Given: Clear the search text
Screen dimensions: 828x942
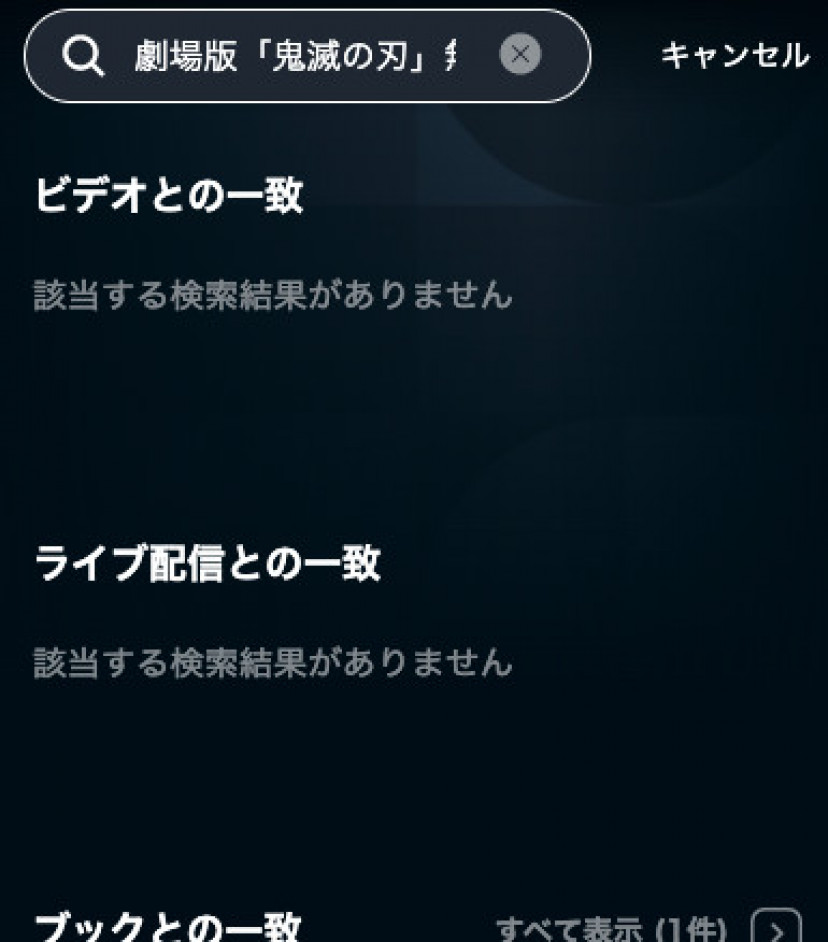Looking at the screenshot, I should pos(519,55).
